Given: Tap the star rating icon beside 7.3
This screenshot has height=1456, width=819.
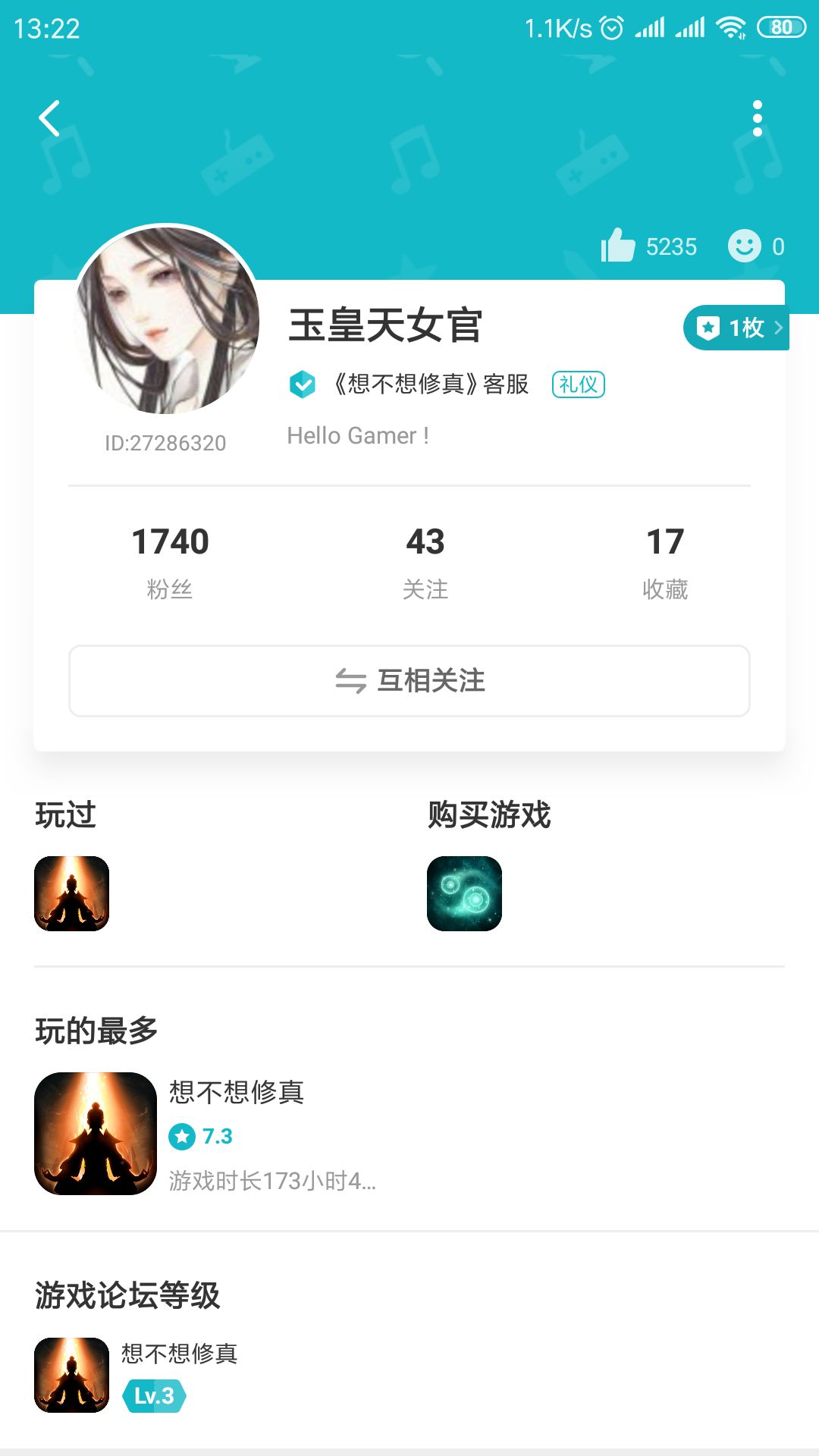Looking at the screenshot, I should click(x=183, y=1136).
